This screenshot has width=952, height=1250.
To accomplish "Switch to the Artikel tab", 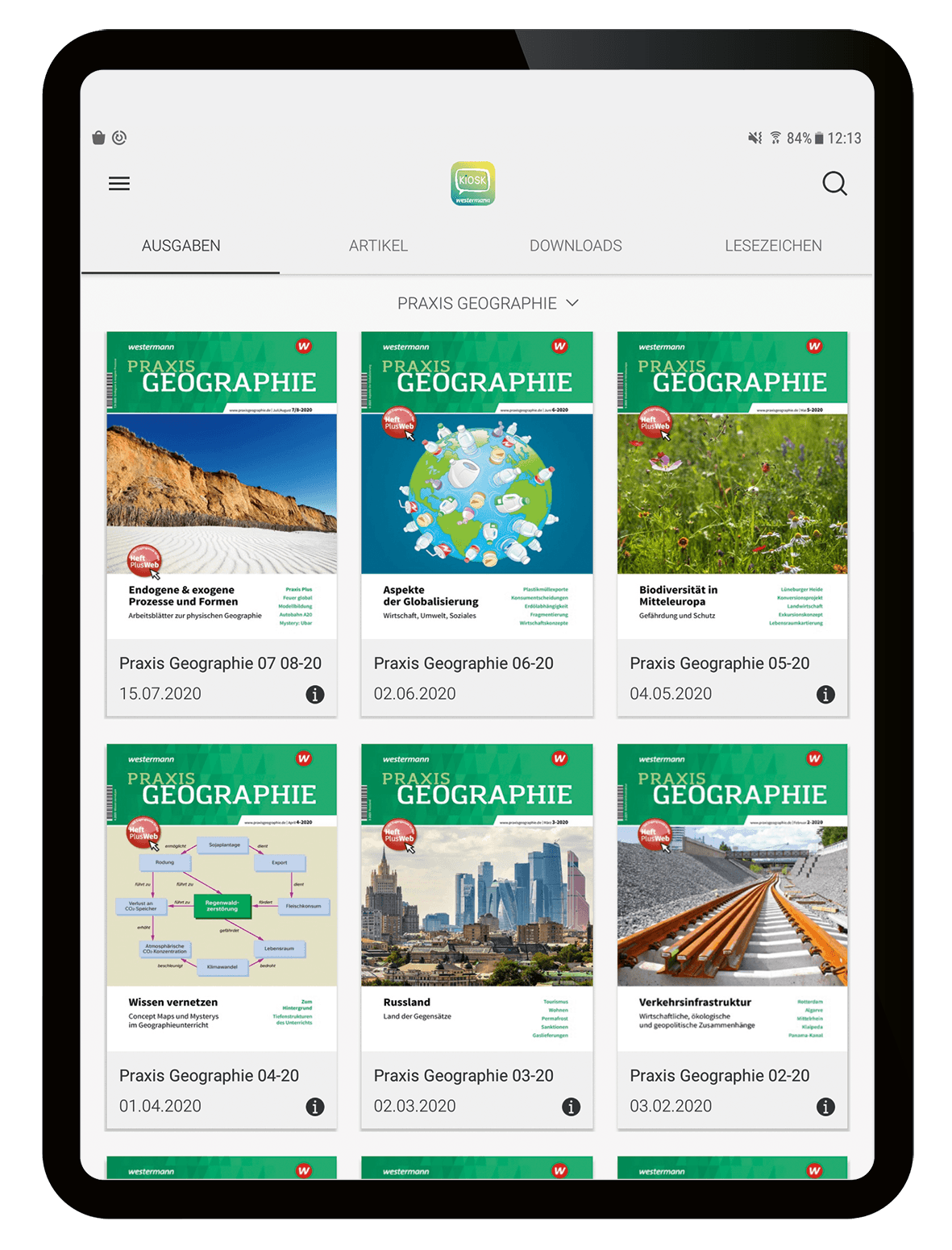I will point(378,246).
